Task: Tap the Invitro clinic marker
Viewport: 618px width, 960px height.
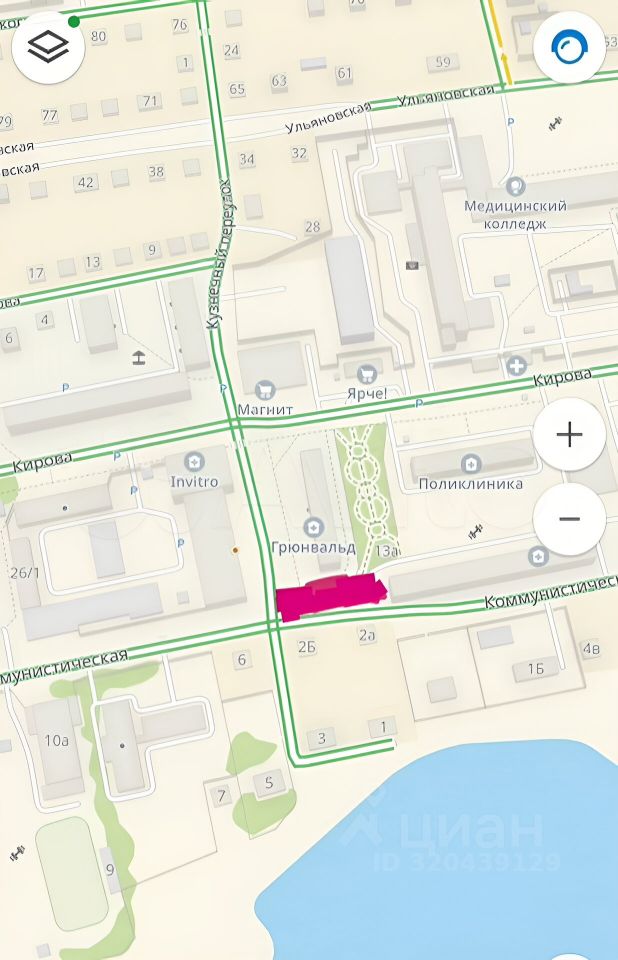Action: 194,461
